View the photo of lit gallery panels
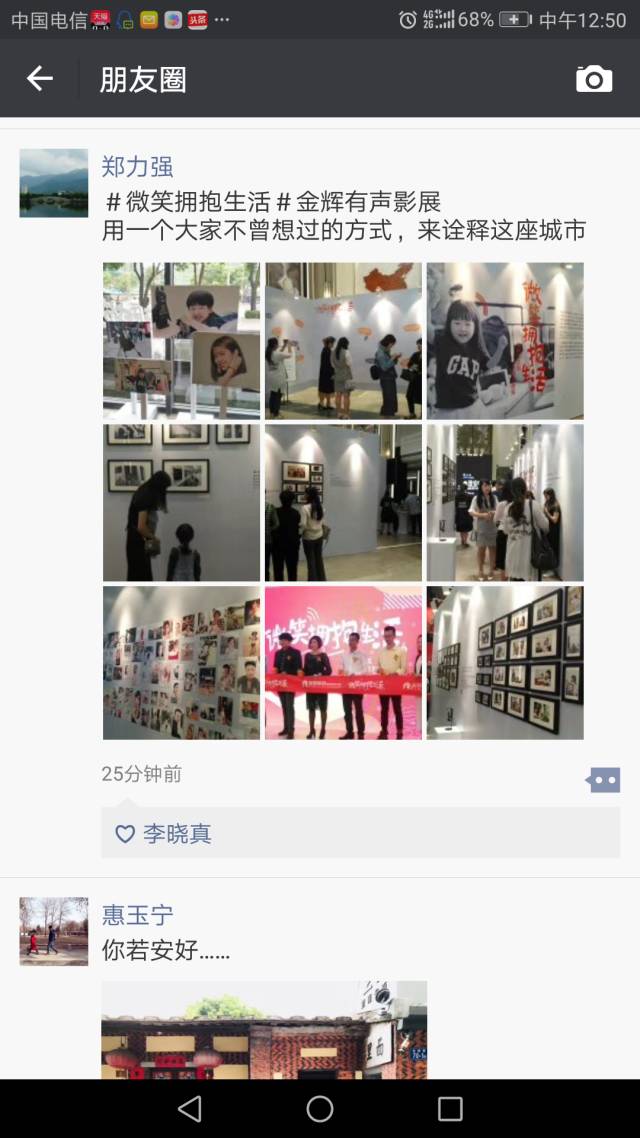640x1138 pixels. pos(343,502)
